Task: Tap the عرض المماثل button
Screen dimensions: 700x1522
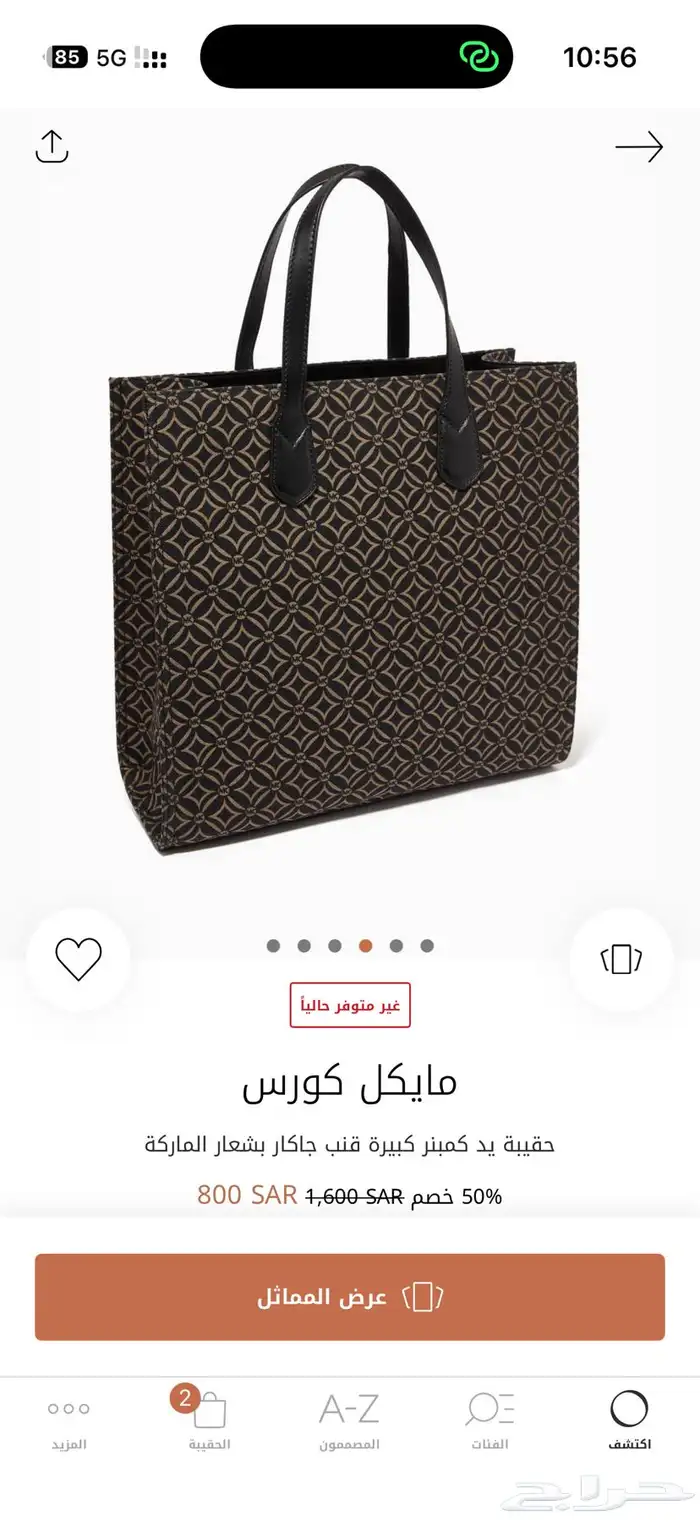Action: (x=350, y=1297)
